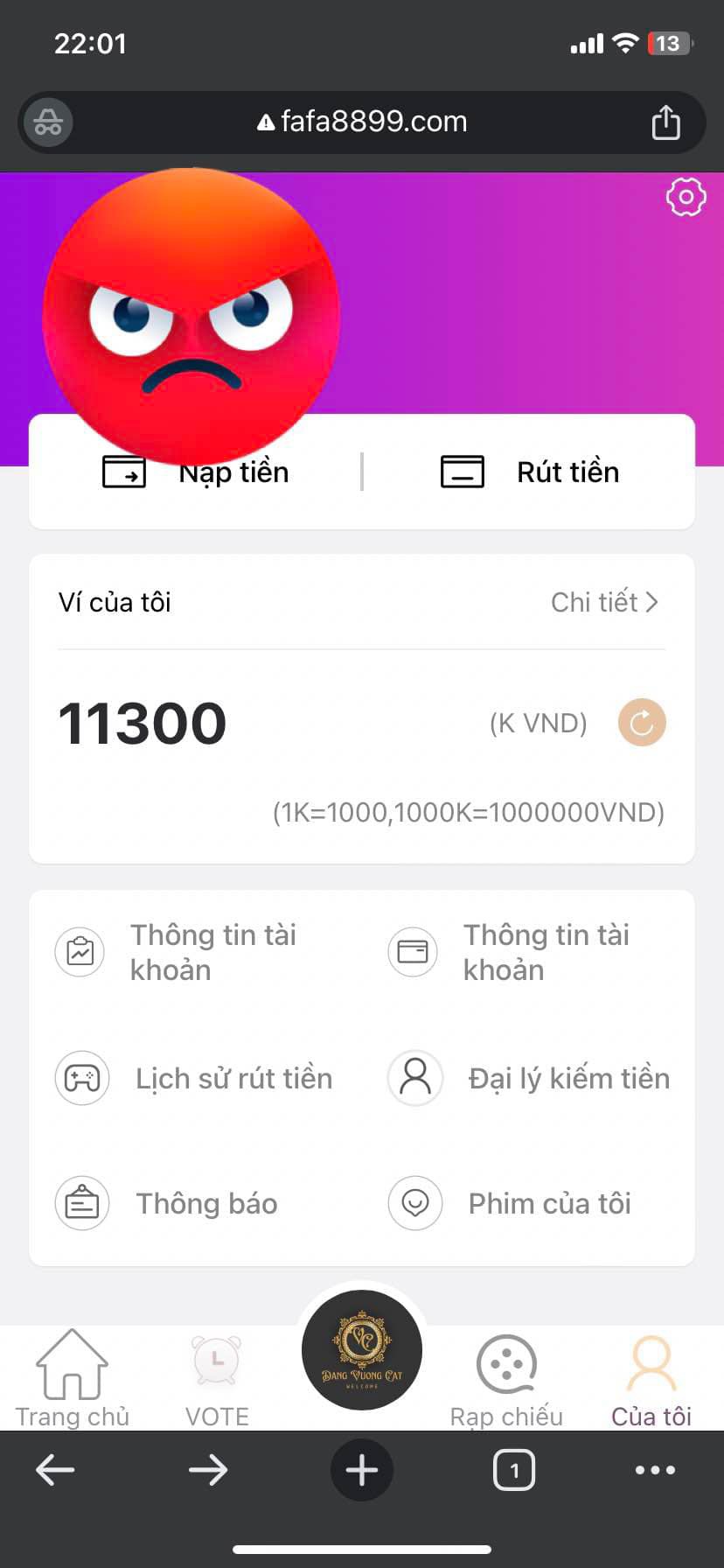This screenshot has width=724, height=1568.
Task: Open the browser's three-dot menu
Action: (x=655, y=1470)
